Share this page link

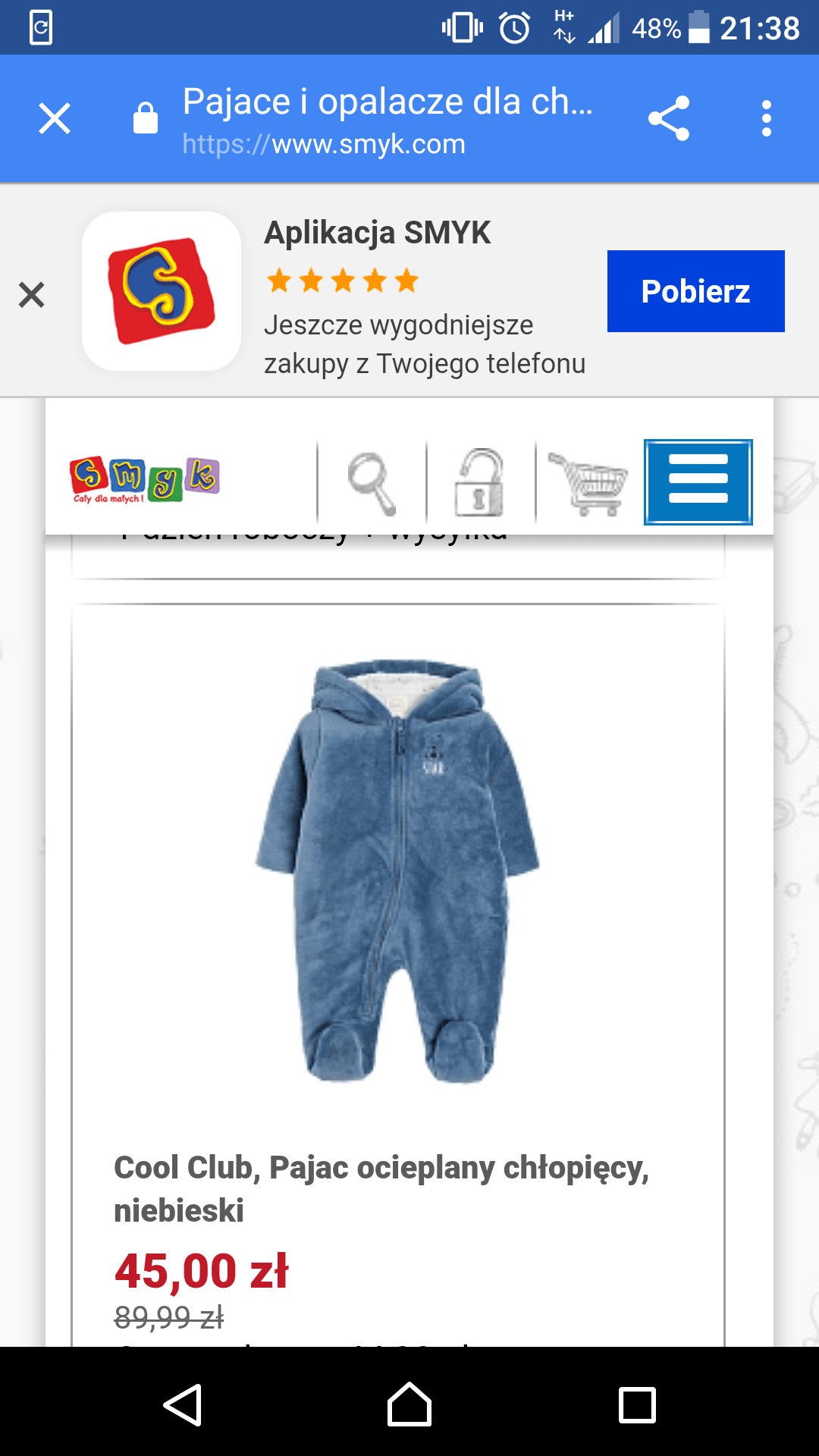coord(668,119)
